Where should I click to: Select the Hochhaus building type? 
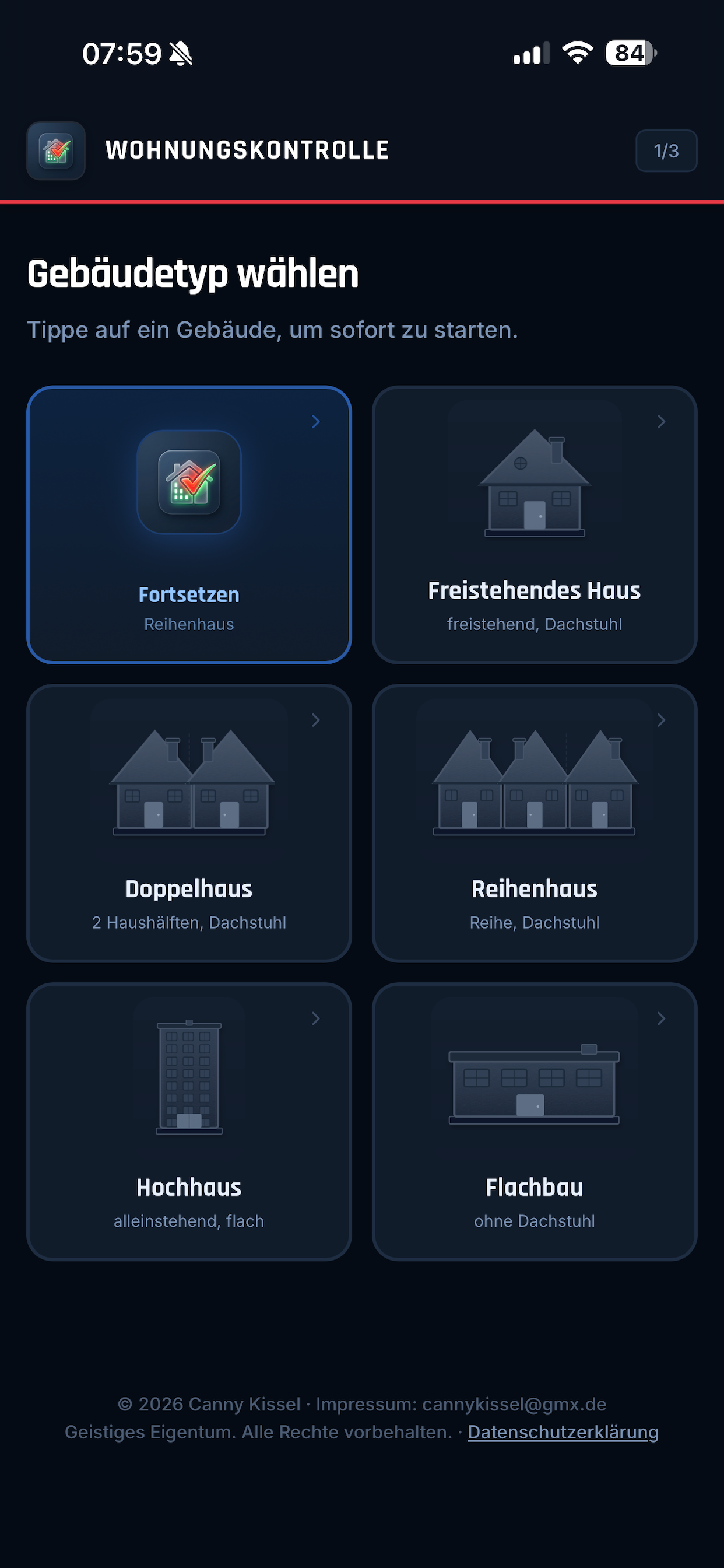(x=189, y=1121)
